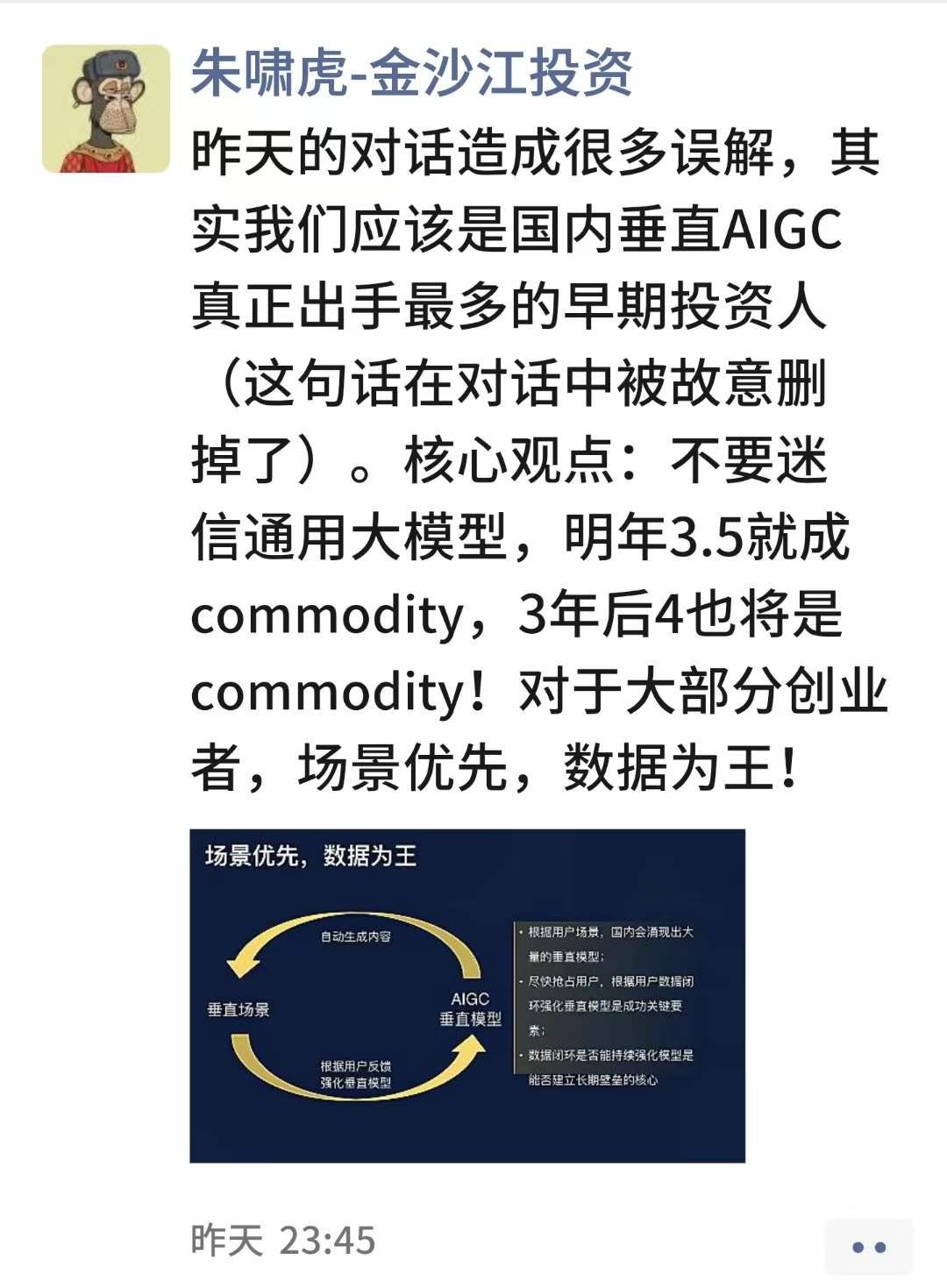947x1288 pixels.
Task: Open the like and comment menu
Action: (x=868, y=1247)
